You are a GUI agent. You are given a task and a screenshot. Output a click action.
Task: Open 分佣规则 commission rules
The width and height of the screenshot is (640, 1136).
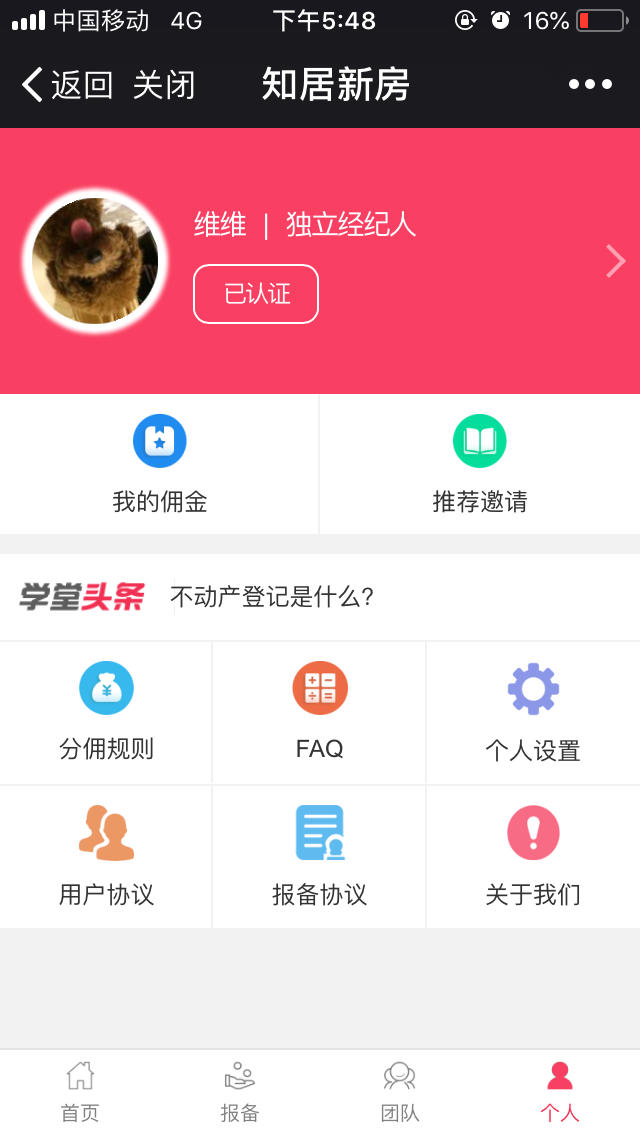106,713
